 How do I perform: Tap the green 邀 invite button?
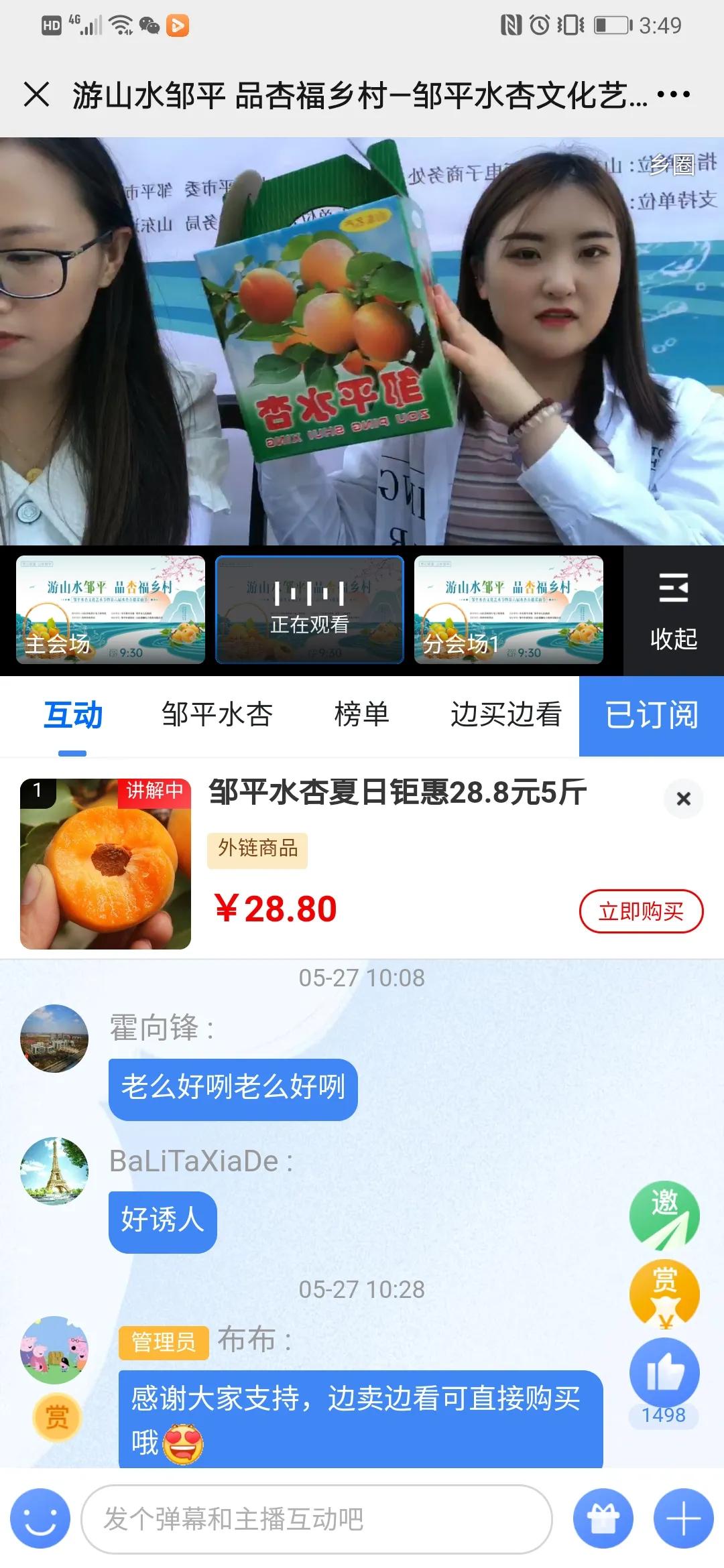[664, 1214]
